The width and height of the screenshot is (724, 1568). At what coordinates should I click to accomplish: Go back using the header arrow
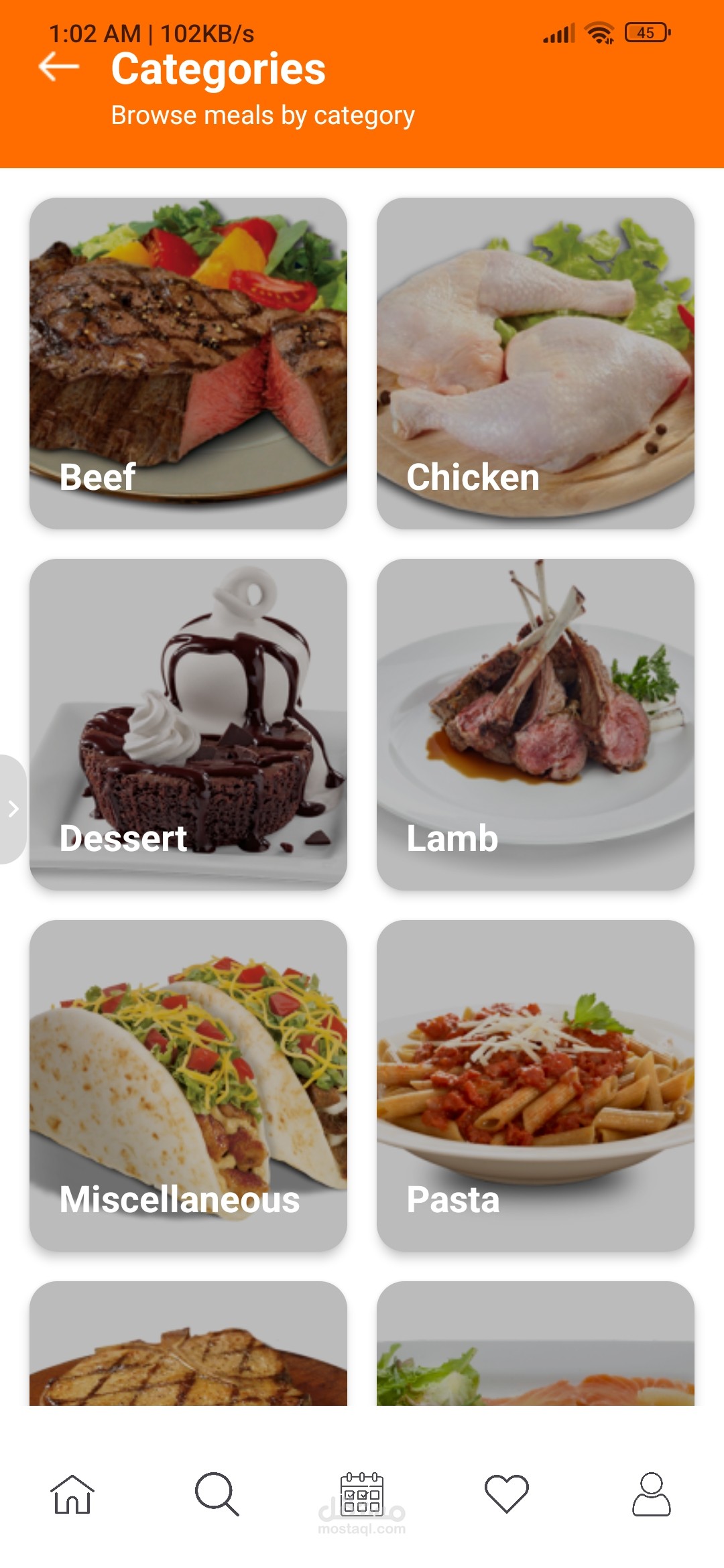click(59, 66)
